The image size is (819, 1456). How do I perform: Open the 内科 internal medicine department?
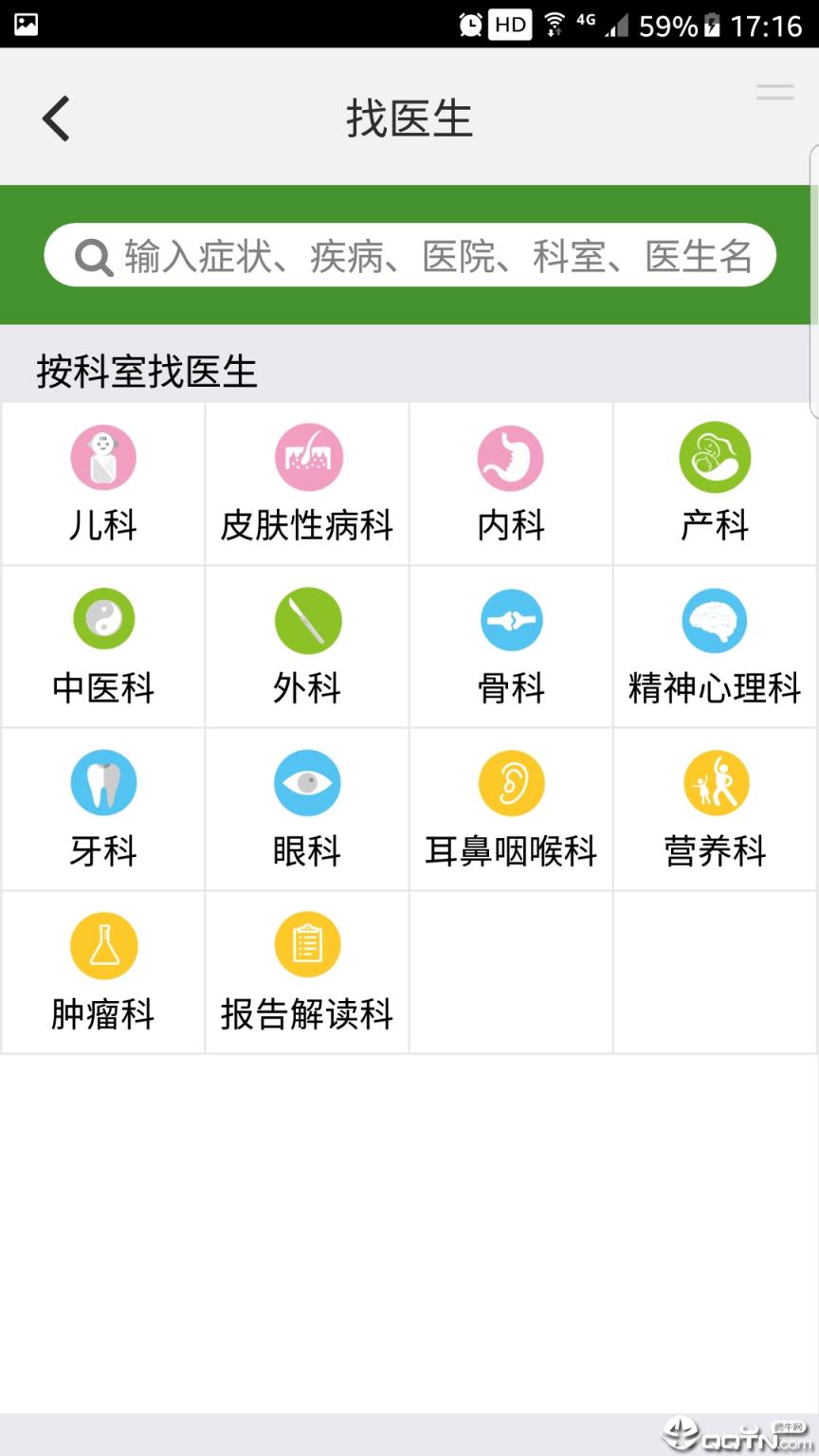[511, 483]
